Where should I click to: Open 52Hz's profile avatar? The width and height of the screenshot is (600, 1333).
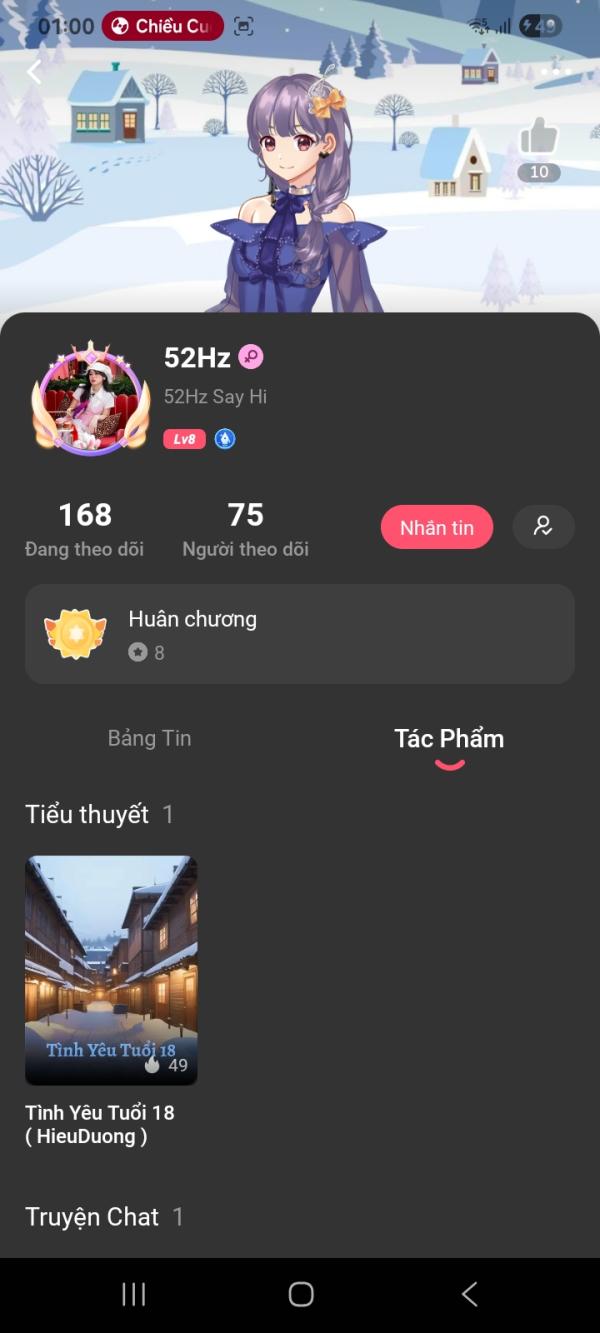pyautogui.click(x=91, y=399)
